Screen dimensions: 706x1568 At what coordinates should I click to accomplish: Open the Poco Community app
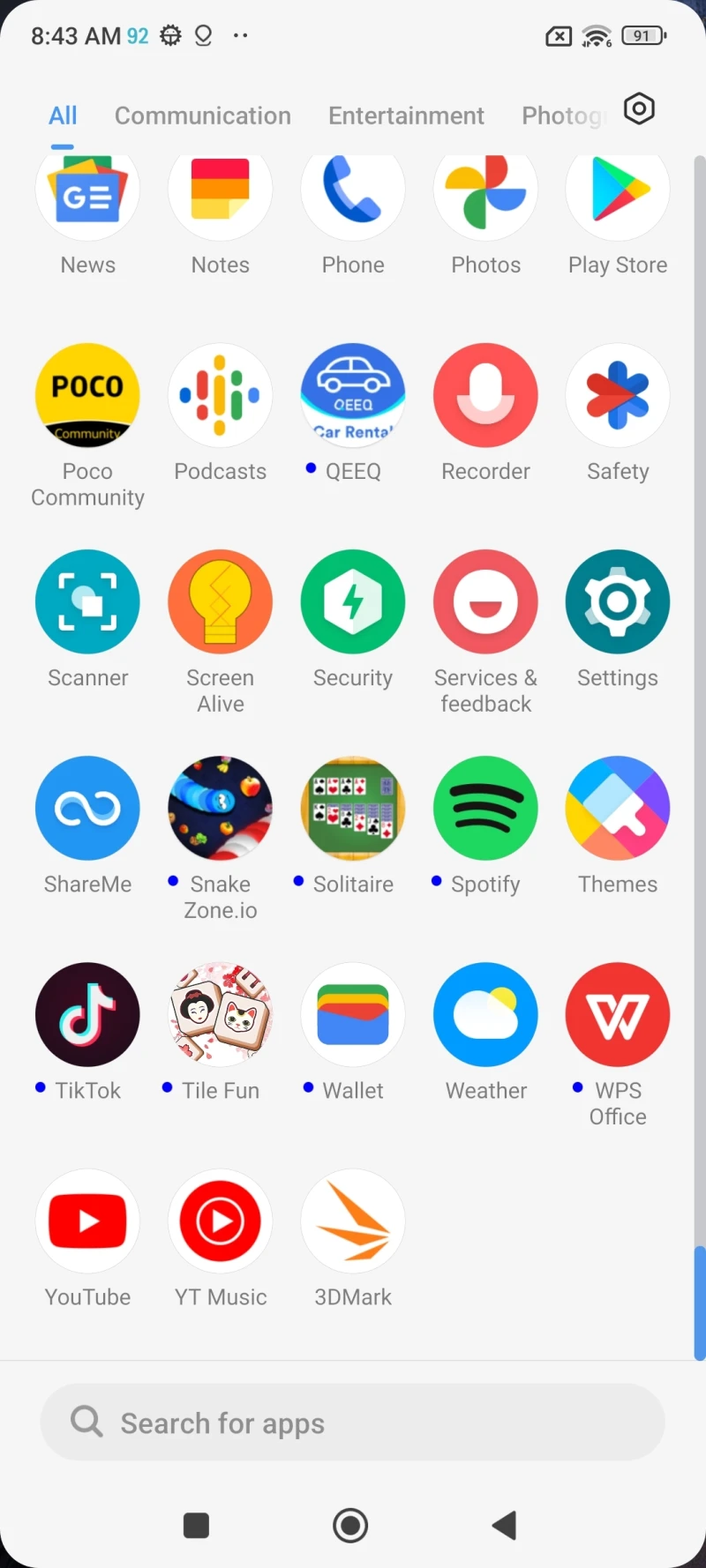tap(87, 396)
